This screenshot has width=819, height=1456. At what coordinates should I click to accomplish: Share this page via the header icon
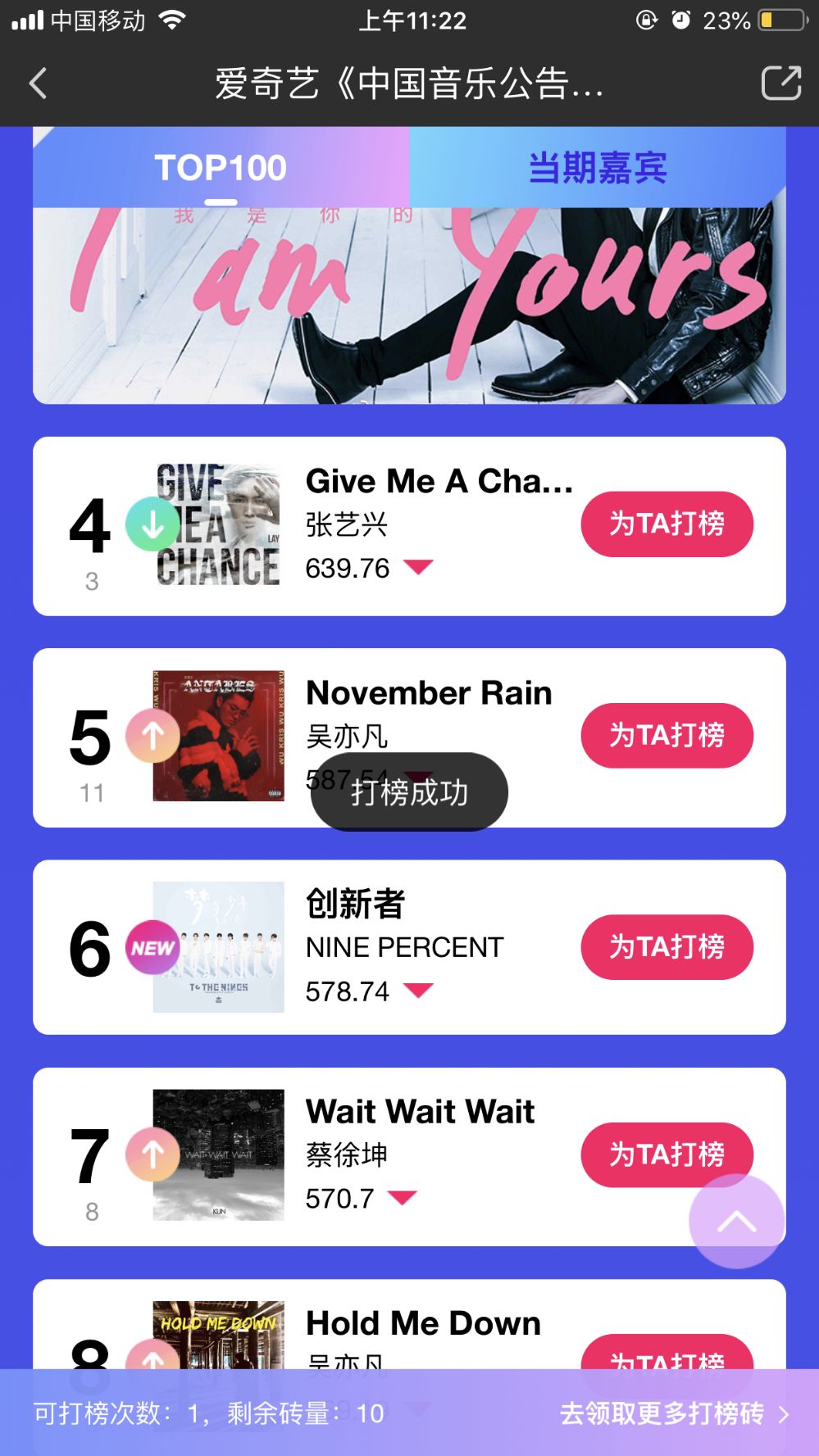point(780,84)
